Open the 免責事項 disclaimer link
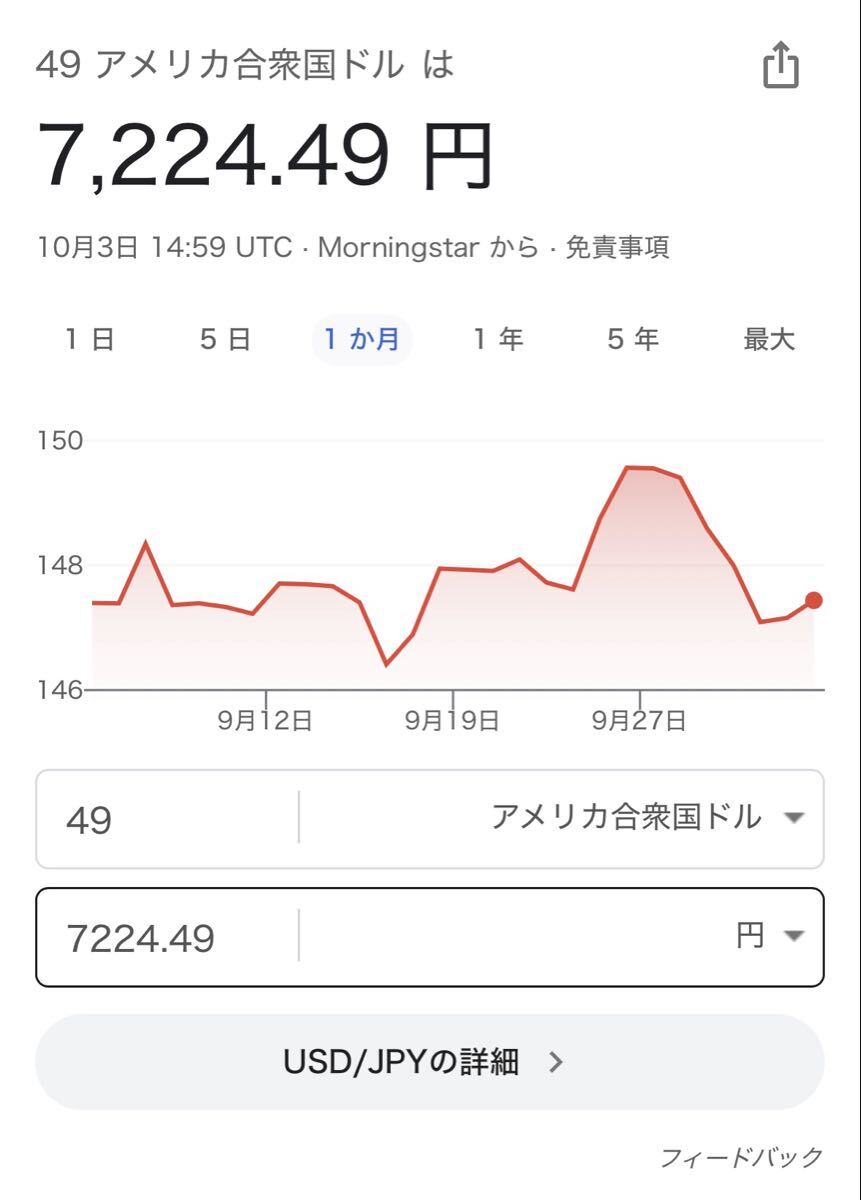 click(617, 247)
